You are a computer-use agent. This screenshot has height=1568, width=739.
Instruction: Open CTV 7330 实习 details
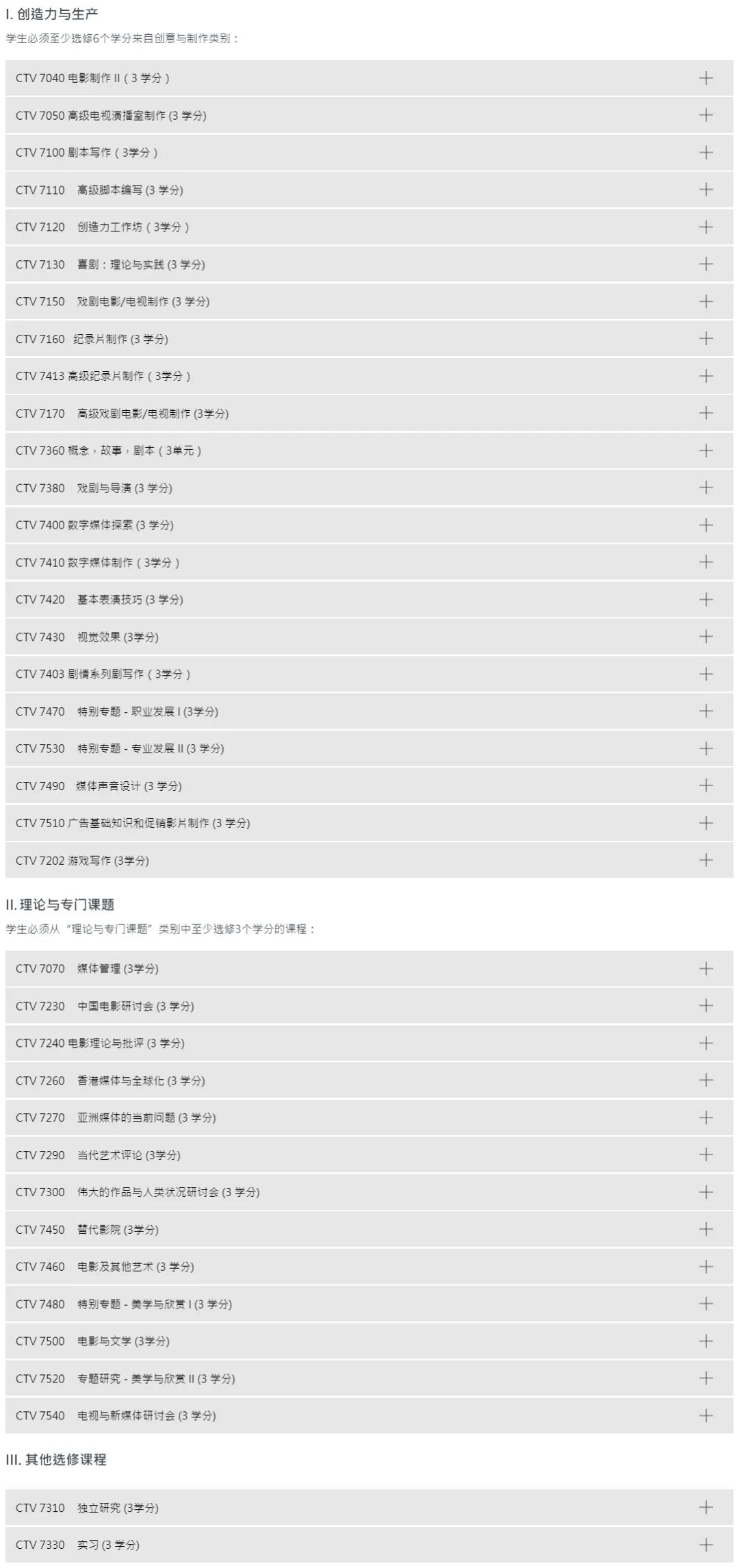705,1545
